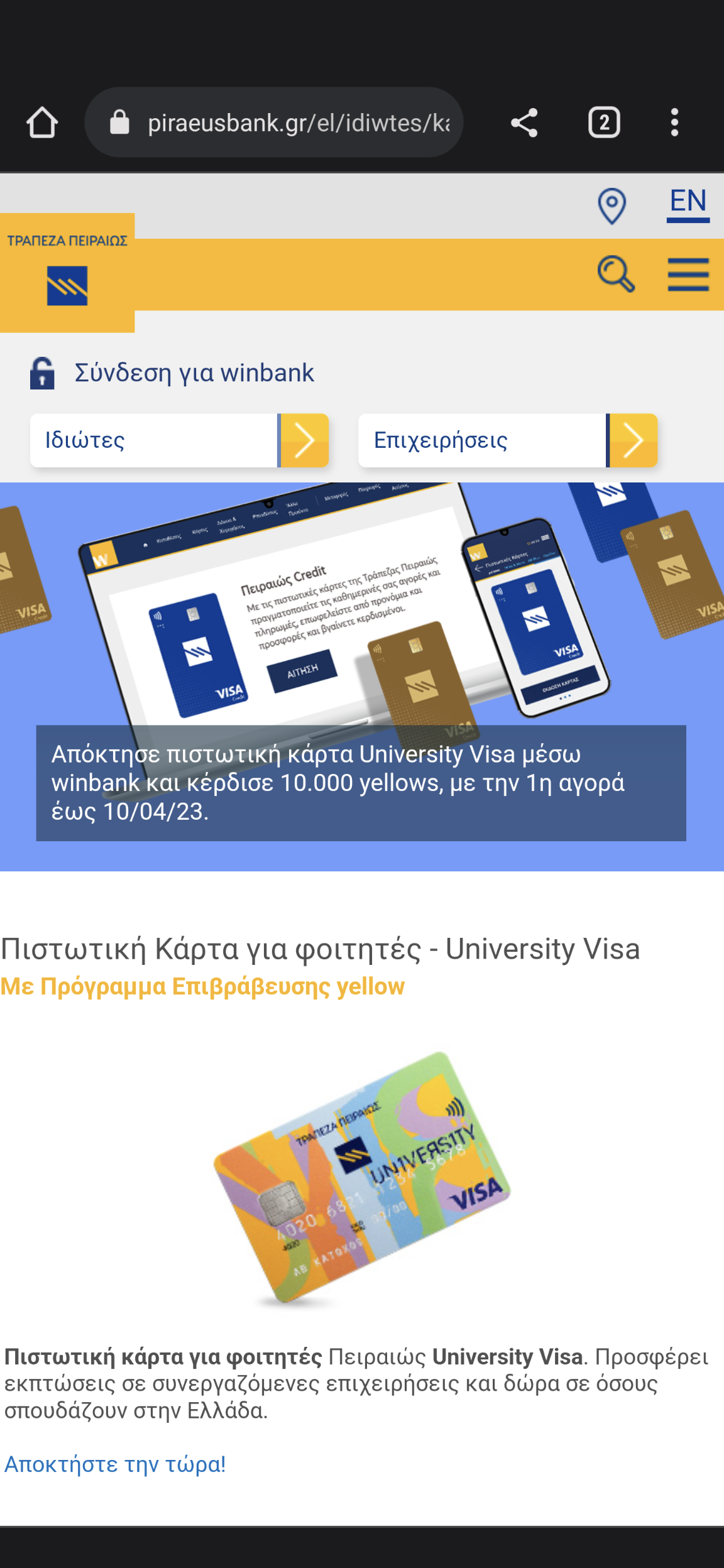Follow the Αποκτήστε την τώρα! link
724x1568 pixels.
click(x=115, y=1464)
